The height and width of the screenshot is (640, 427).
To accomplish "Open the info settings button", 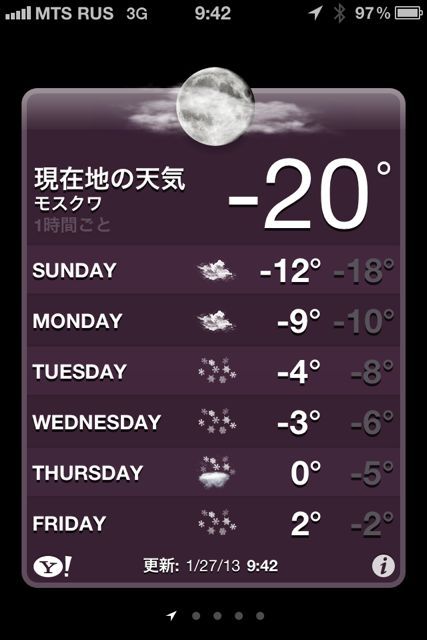I will coord(383,566).
